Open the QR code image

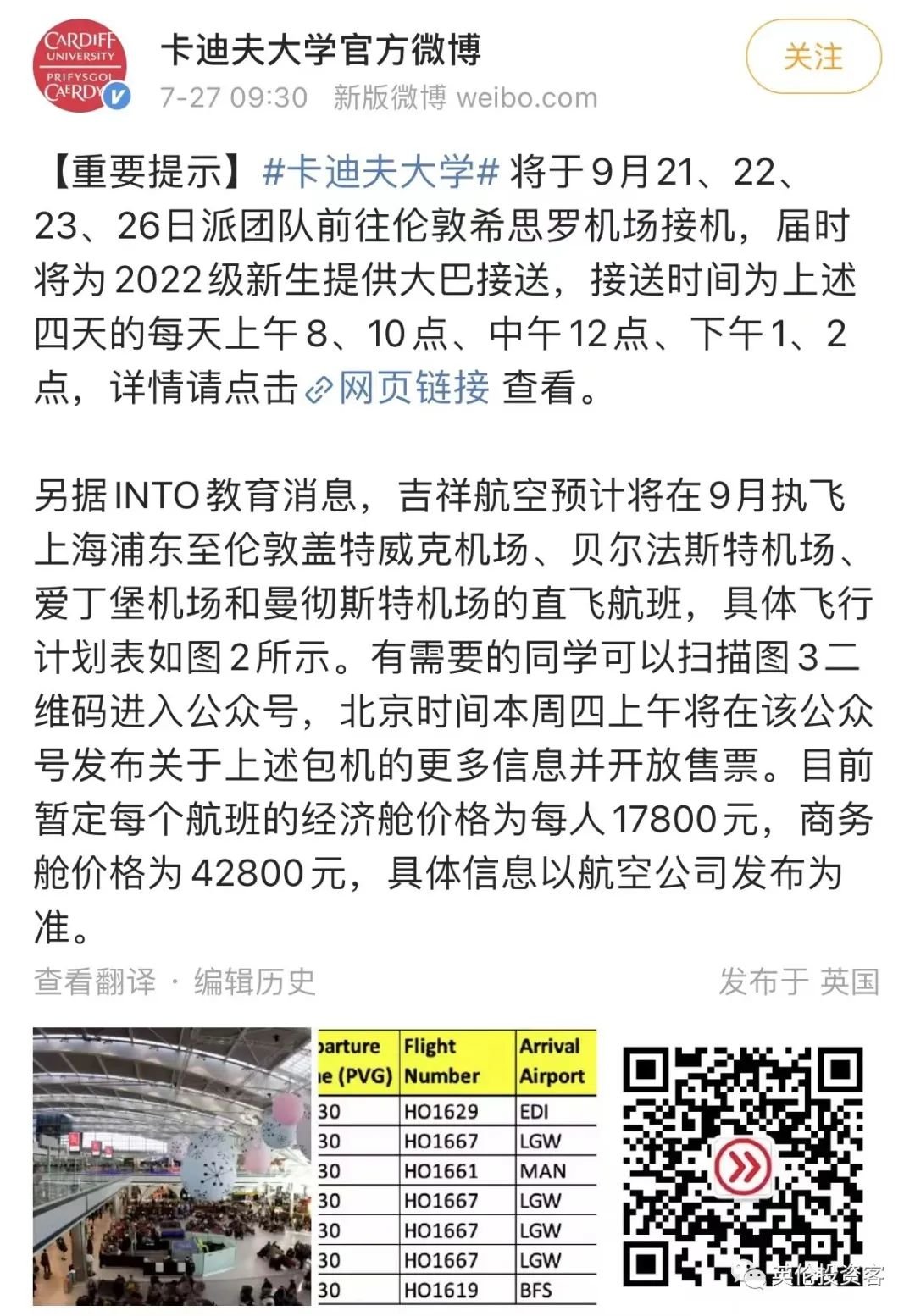(x=742, y=1167)
